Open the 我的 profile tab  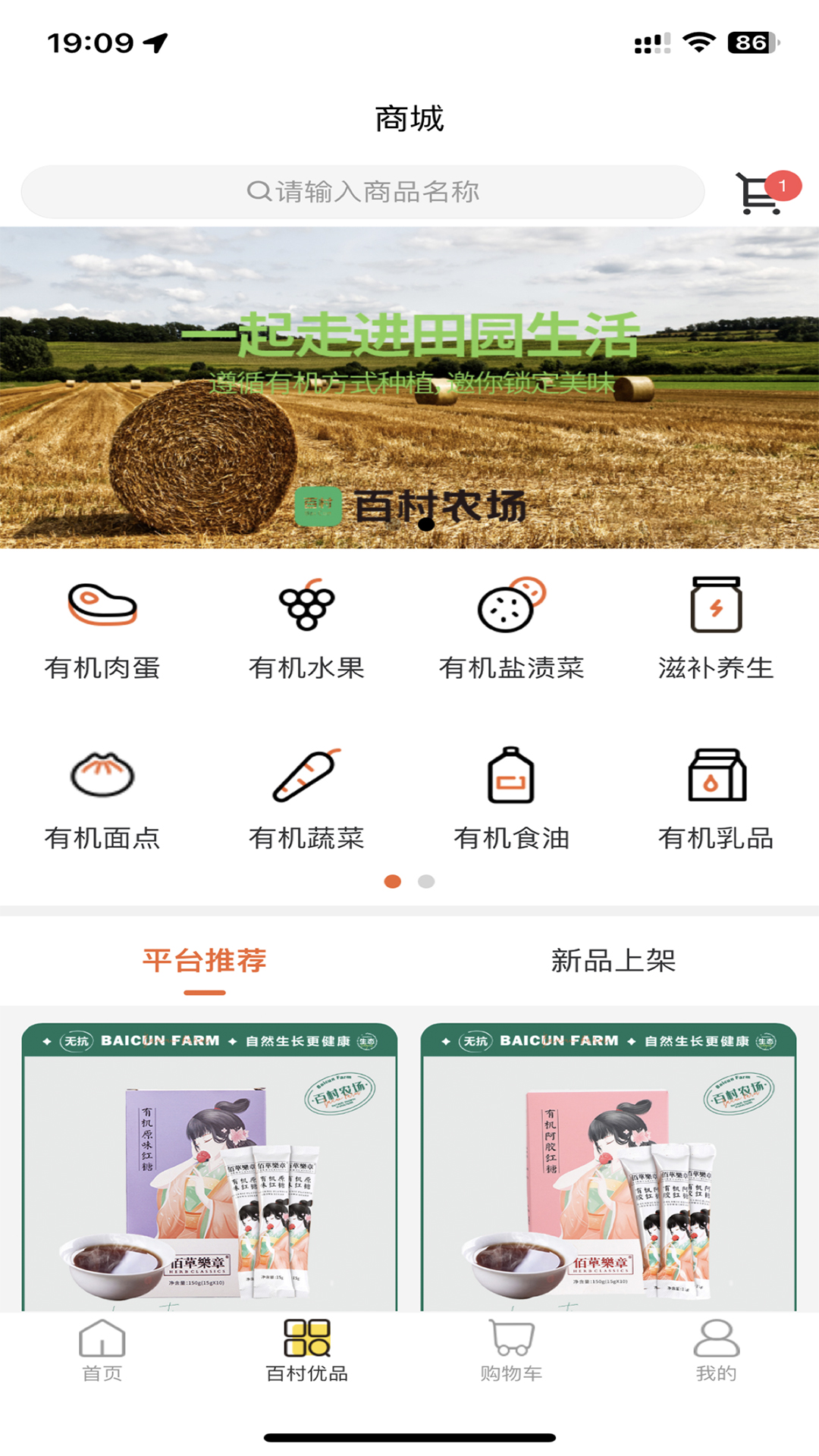(x=717, y=1351)
